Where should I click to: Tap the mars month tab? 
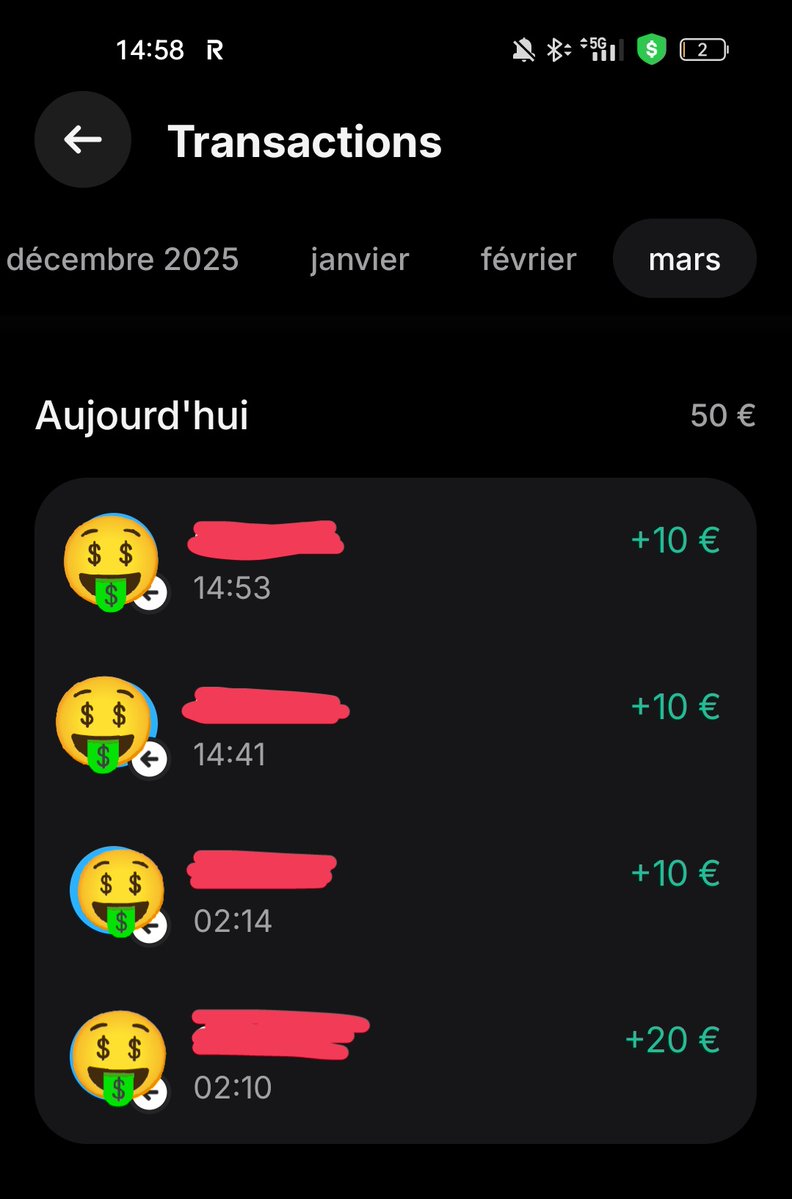point(684,260)
